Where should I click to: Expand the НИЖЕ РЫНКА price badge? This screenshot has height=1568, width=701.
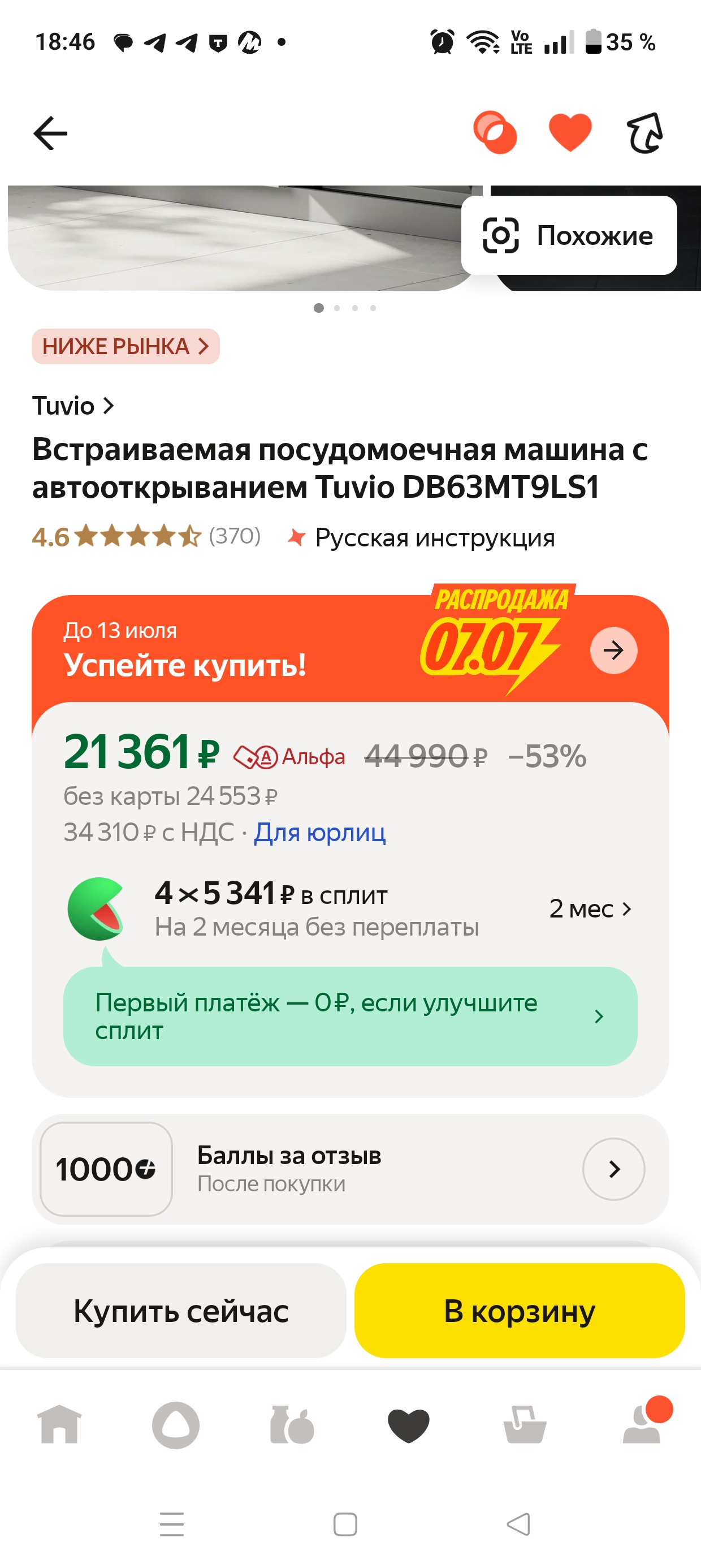click(125, 346)
